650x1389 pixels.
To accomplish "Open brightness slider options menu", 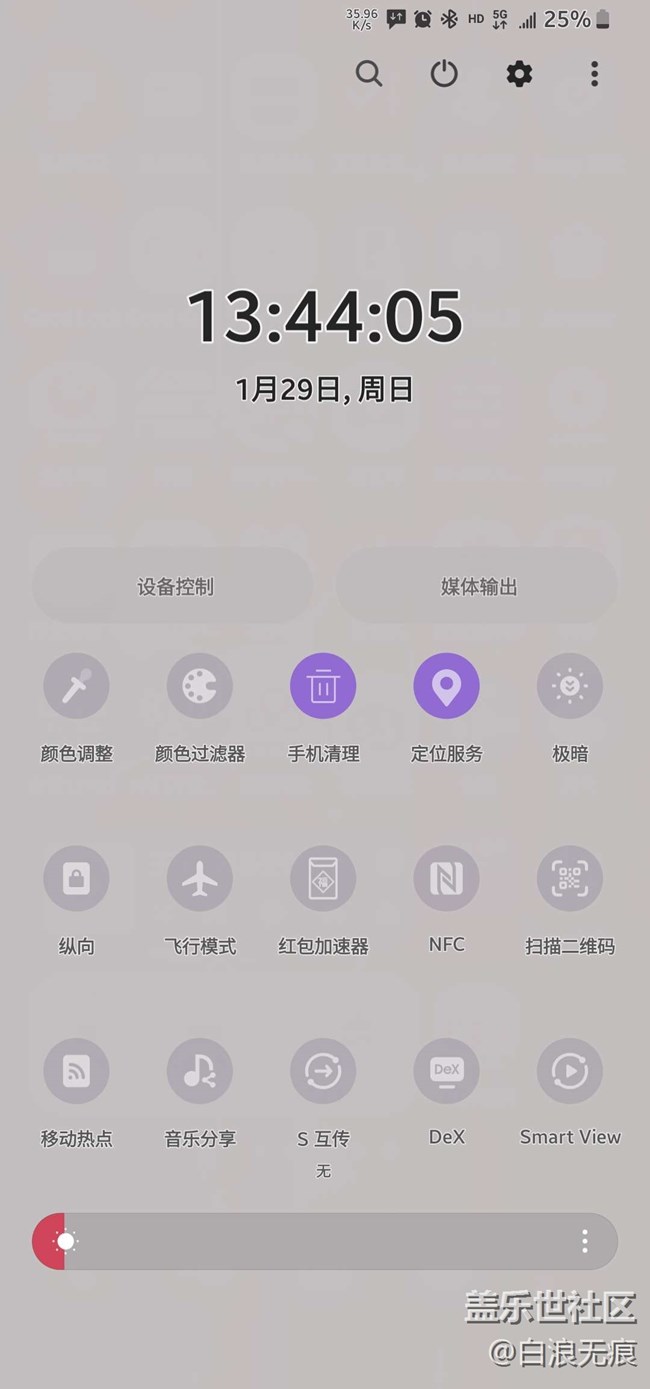I will pyautogui.click(x=585, y=1242).
